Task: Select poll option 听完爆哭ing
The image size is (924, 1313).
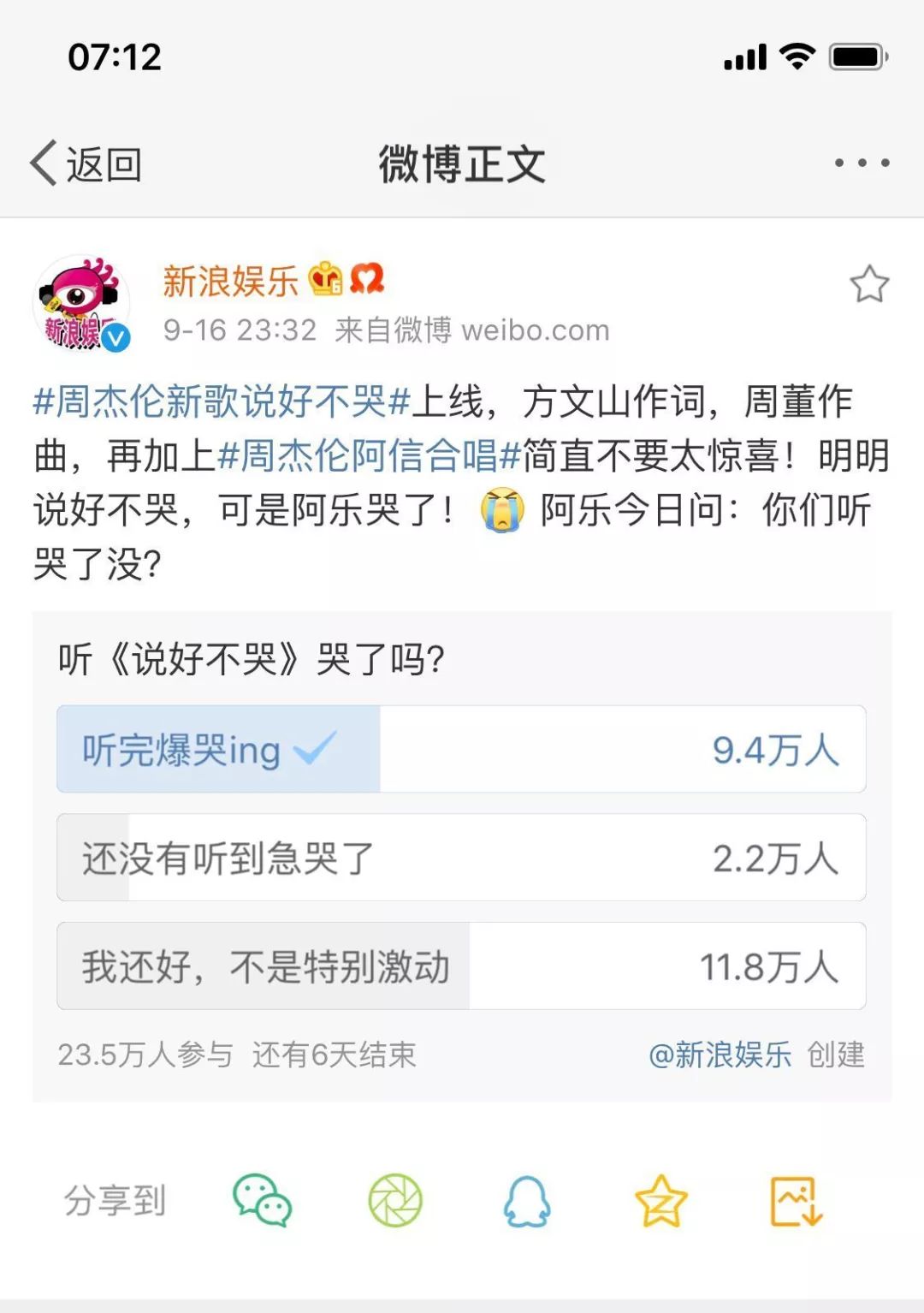Action: pos(461,750)
